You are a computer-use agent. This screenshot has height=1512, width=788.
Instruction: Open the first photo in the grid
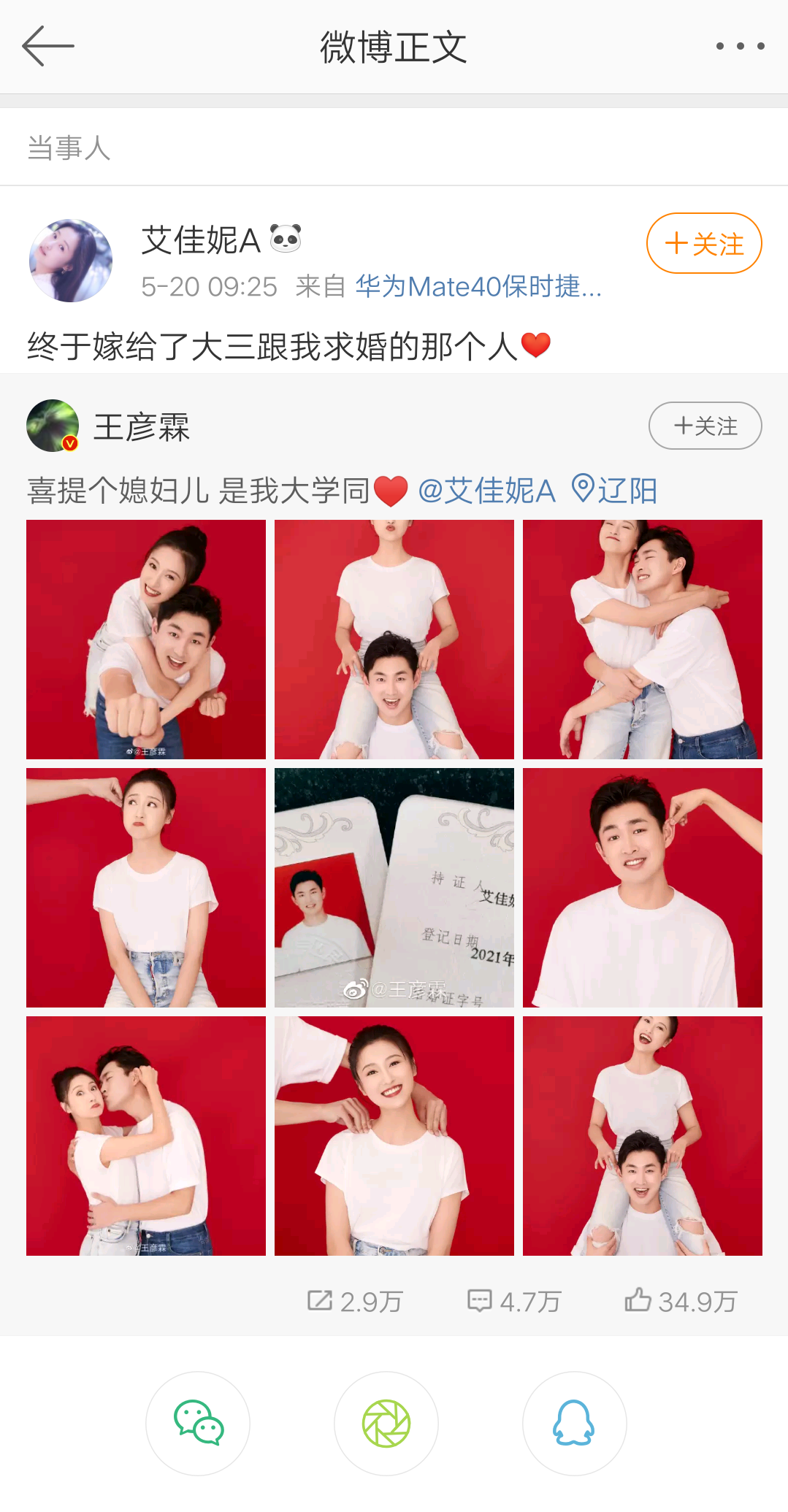coord(146,640)
